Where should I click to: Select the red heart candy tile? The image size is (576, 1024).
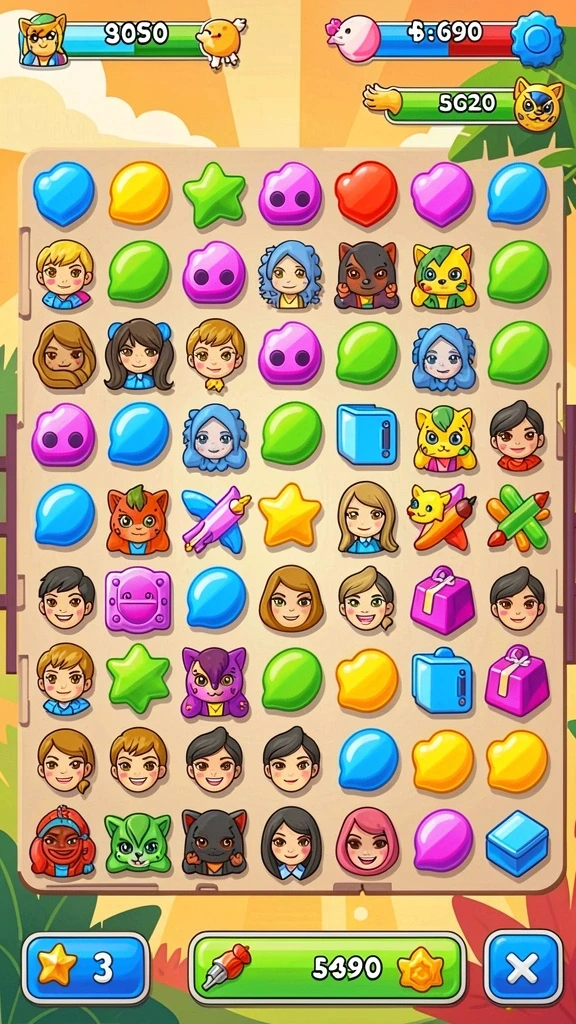coord(366,194)
